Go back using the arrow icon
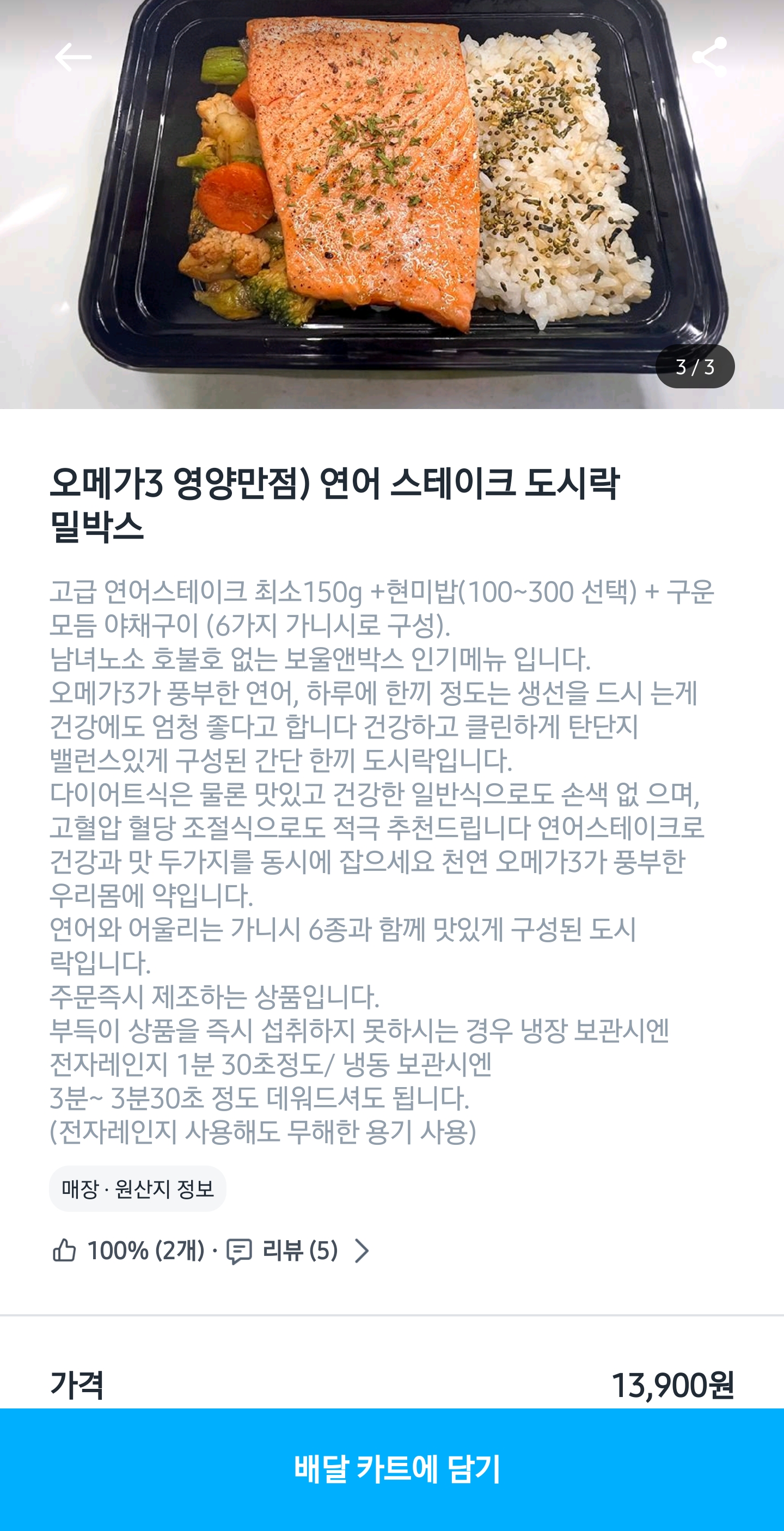This screenshot has width=784, height=1531. (73, 57)
